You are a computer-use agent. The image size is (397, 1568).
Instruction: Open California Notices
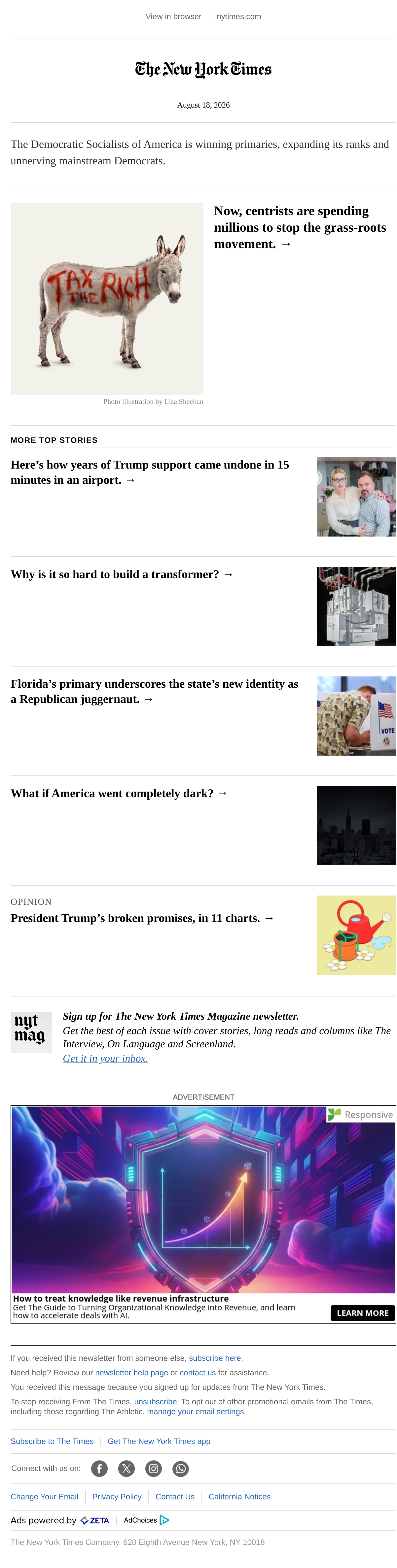click(239, 1497)
